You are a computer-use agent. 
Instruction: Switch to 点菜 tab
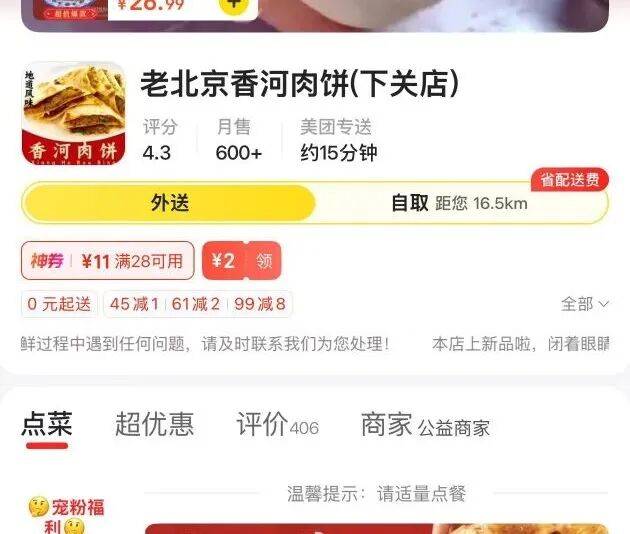click(47, 424)
